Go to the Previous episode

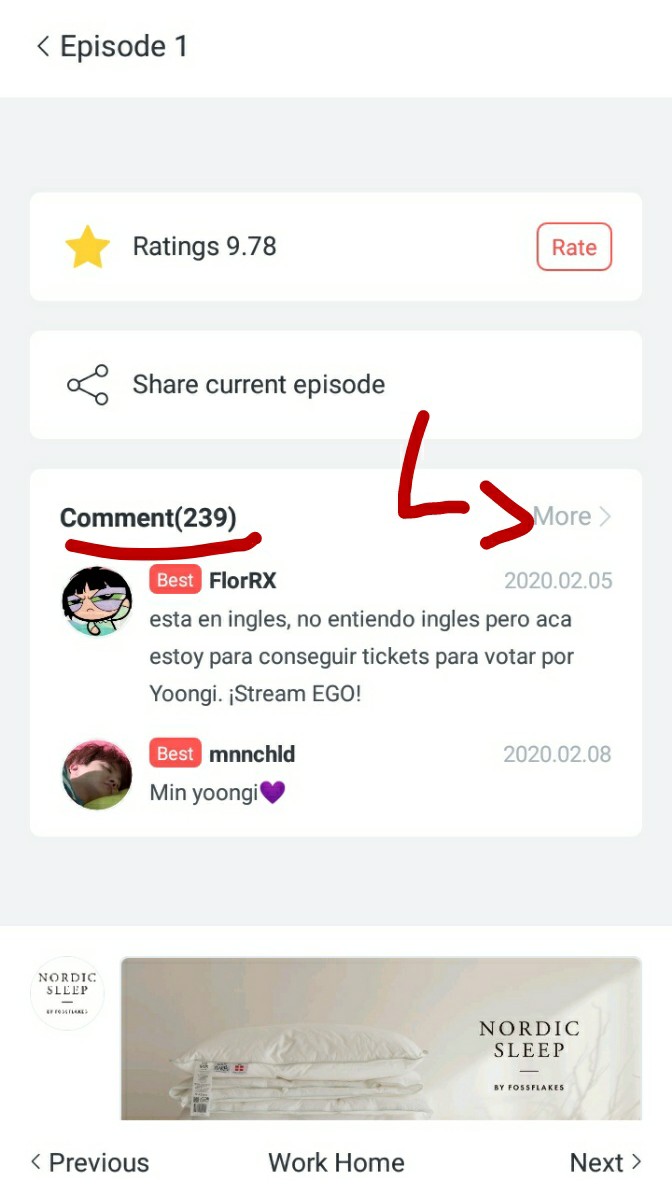tap(90, 1162)
